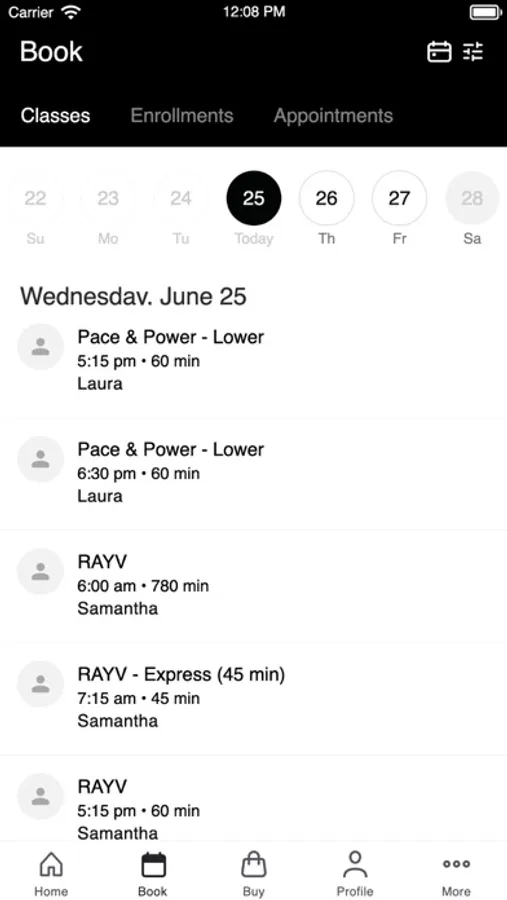Open the 6:30 pm Pace & Power class
The height and width of the screenshot is (900, 507).
coord(253,473)
